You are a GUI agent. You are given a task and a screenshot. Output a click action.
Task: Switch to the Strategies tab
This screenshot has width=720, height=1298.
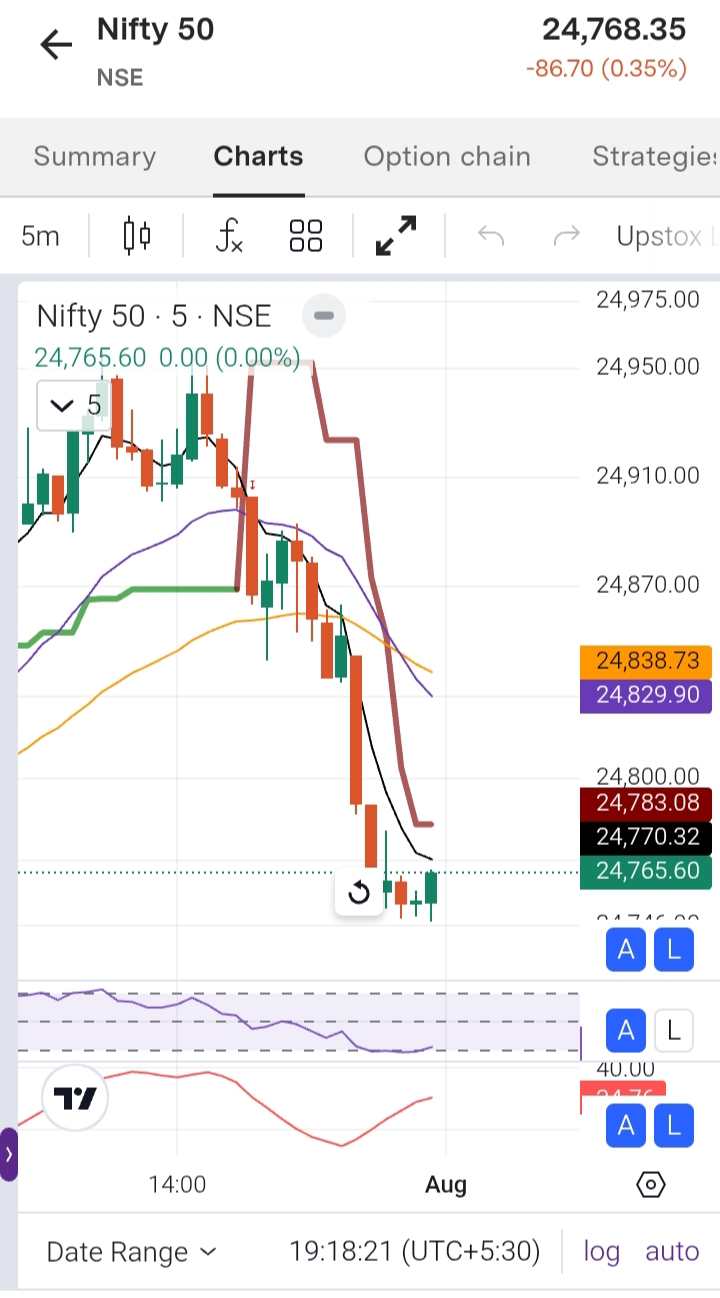point(654,157)
